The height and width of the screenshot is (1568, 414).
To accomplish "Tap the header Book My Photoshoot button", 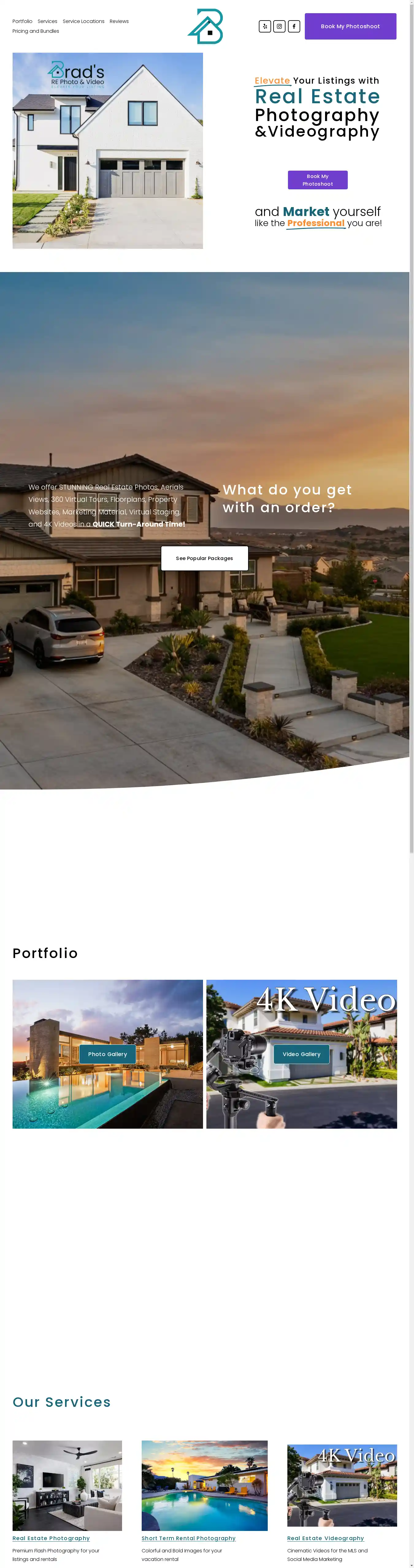I will pyautogui.click(x=350, y=26).
